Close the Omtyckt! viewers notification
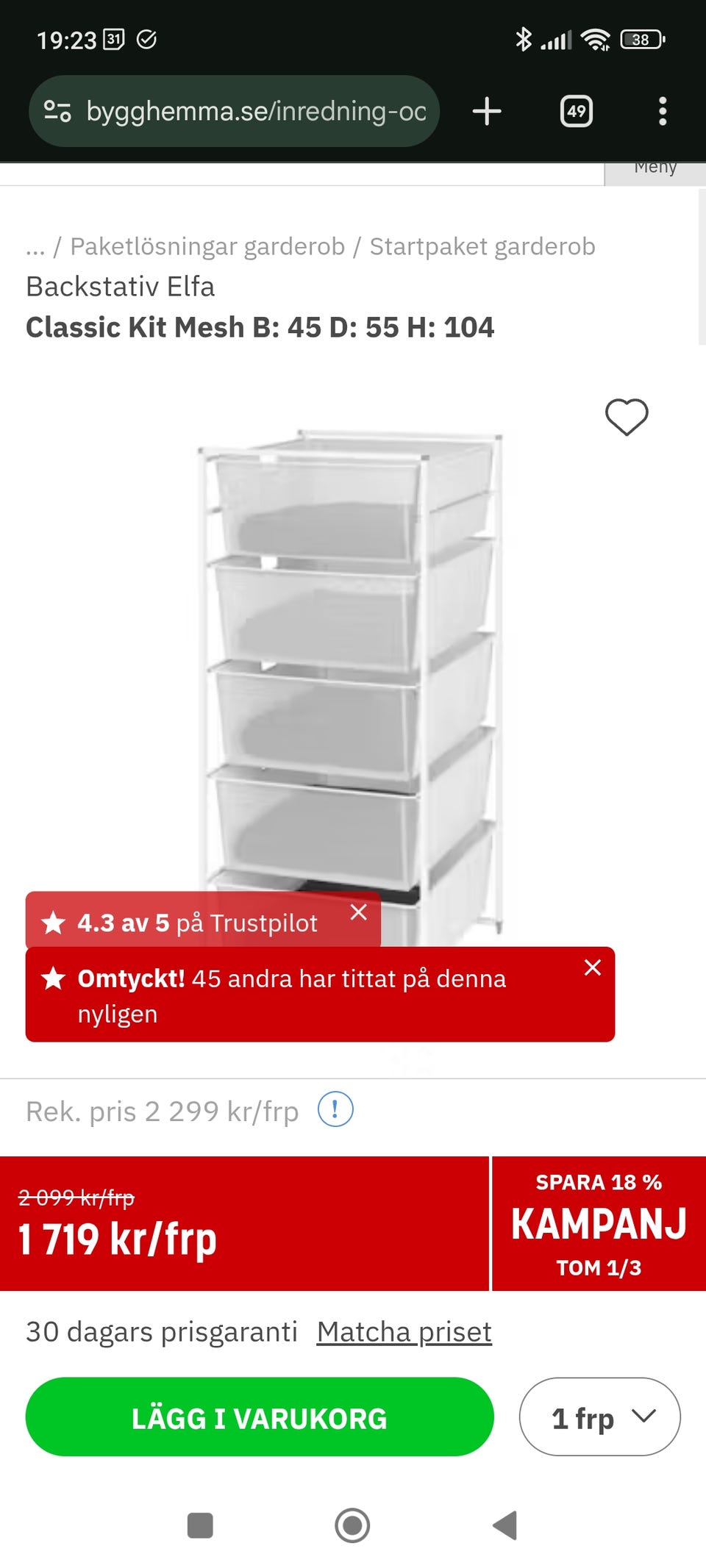The height and width of the screenshot is (1568, 706). 593,967
